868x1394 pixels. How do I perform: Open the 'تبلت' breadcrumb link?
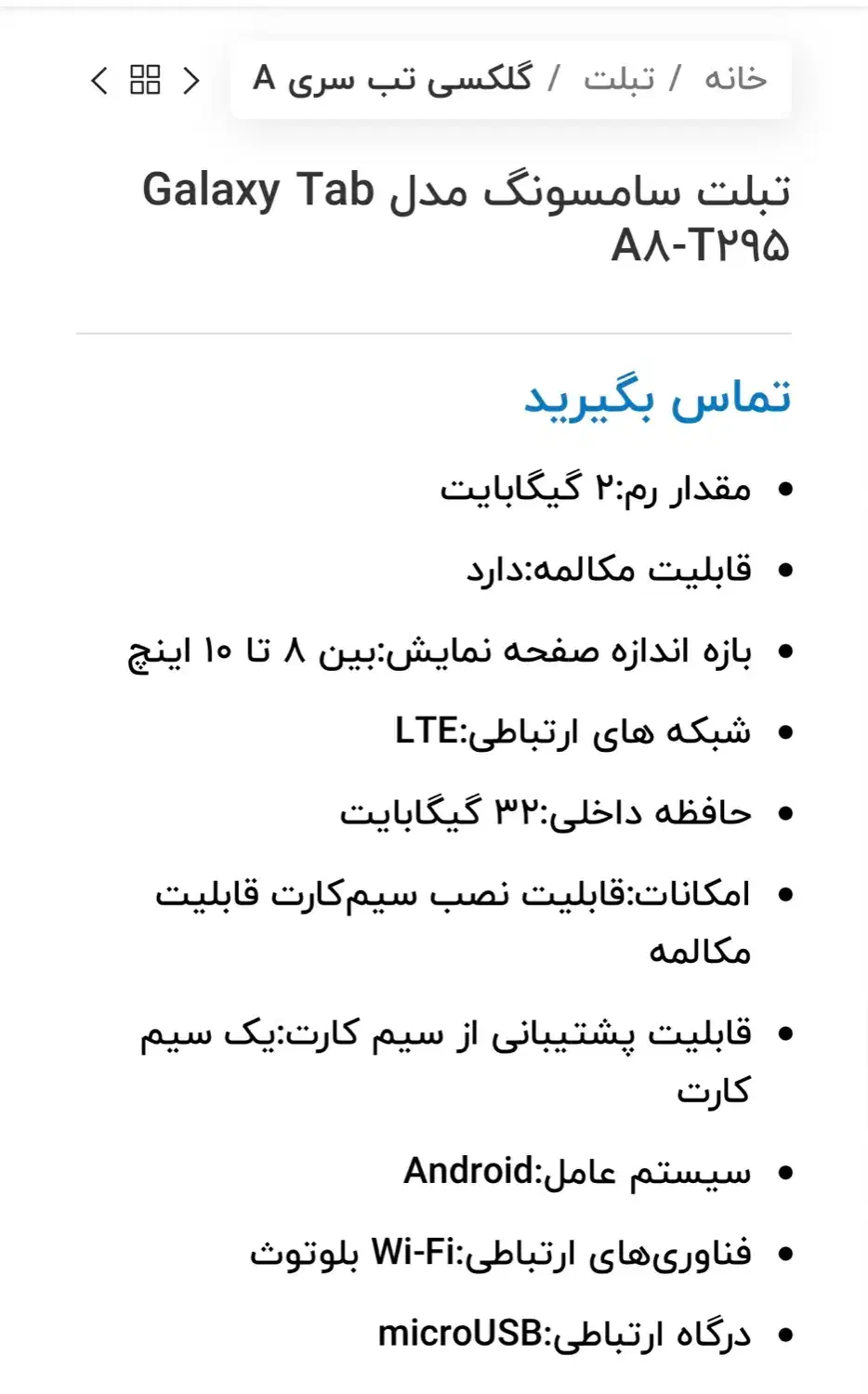tap(617, 79)
